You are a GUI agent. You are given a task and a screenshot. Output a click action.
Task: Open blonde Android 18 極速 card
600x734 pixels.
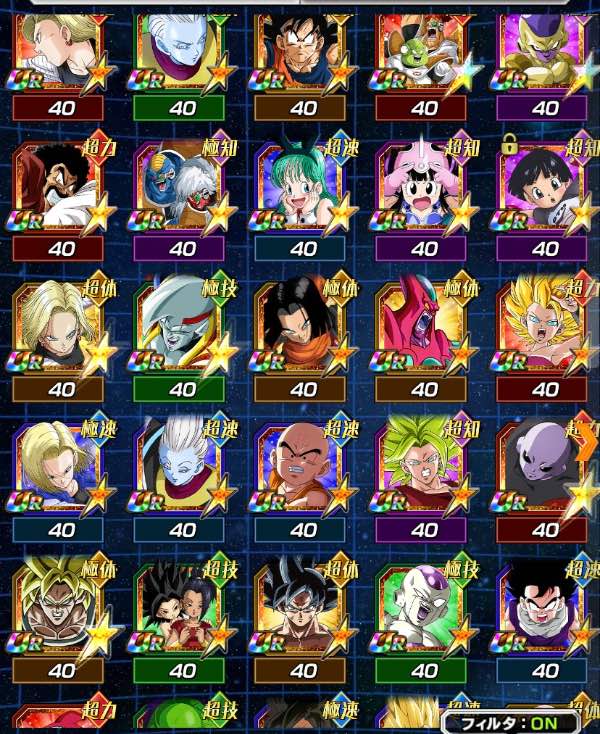pyautogui.click(x=60, y=468)
